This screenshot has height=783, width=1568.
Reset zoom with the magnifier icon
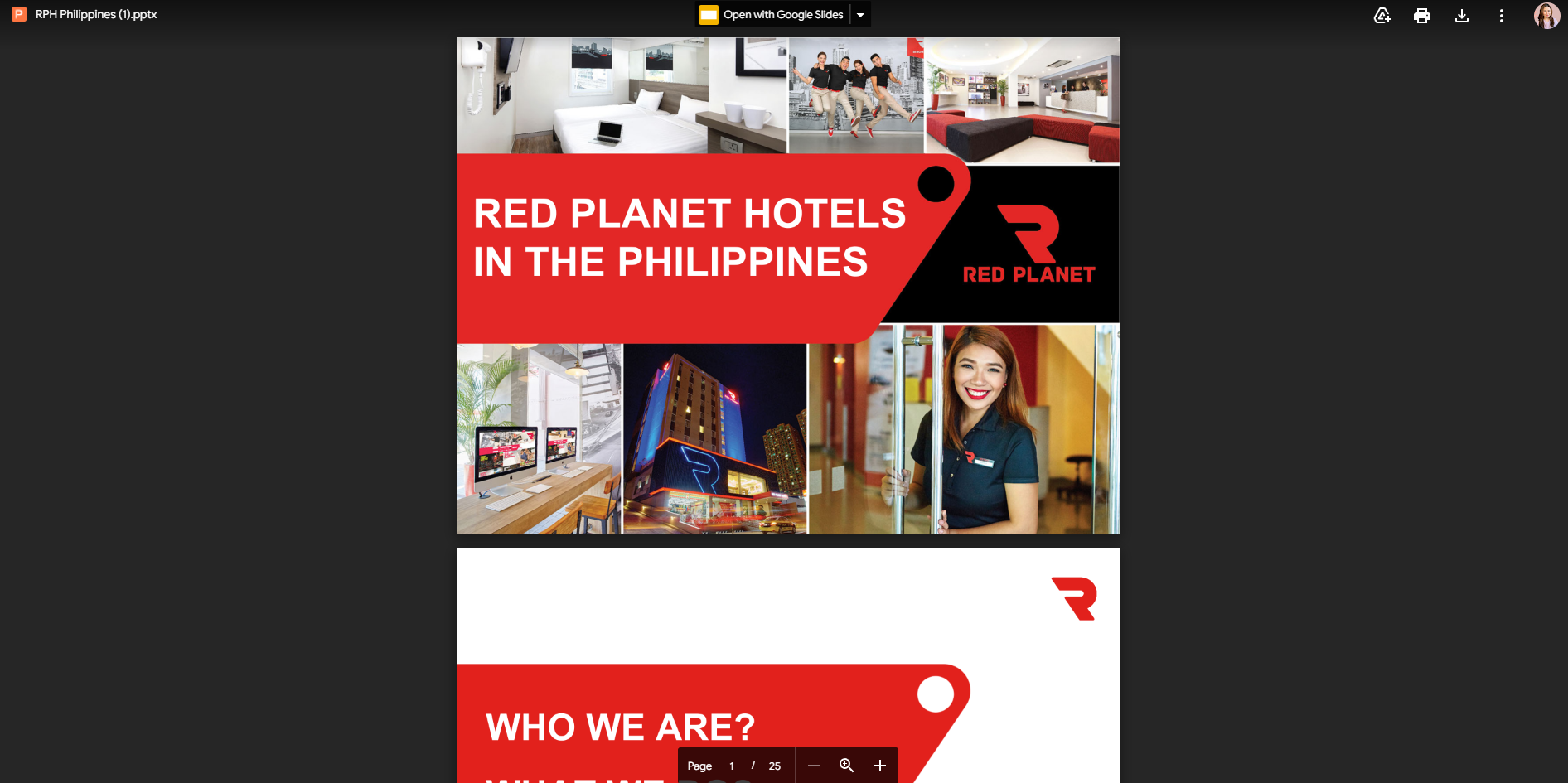[846, 766]
